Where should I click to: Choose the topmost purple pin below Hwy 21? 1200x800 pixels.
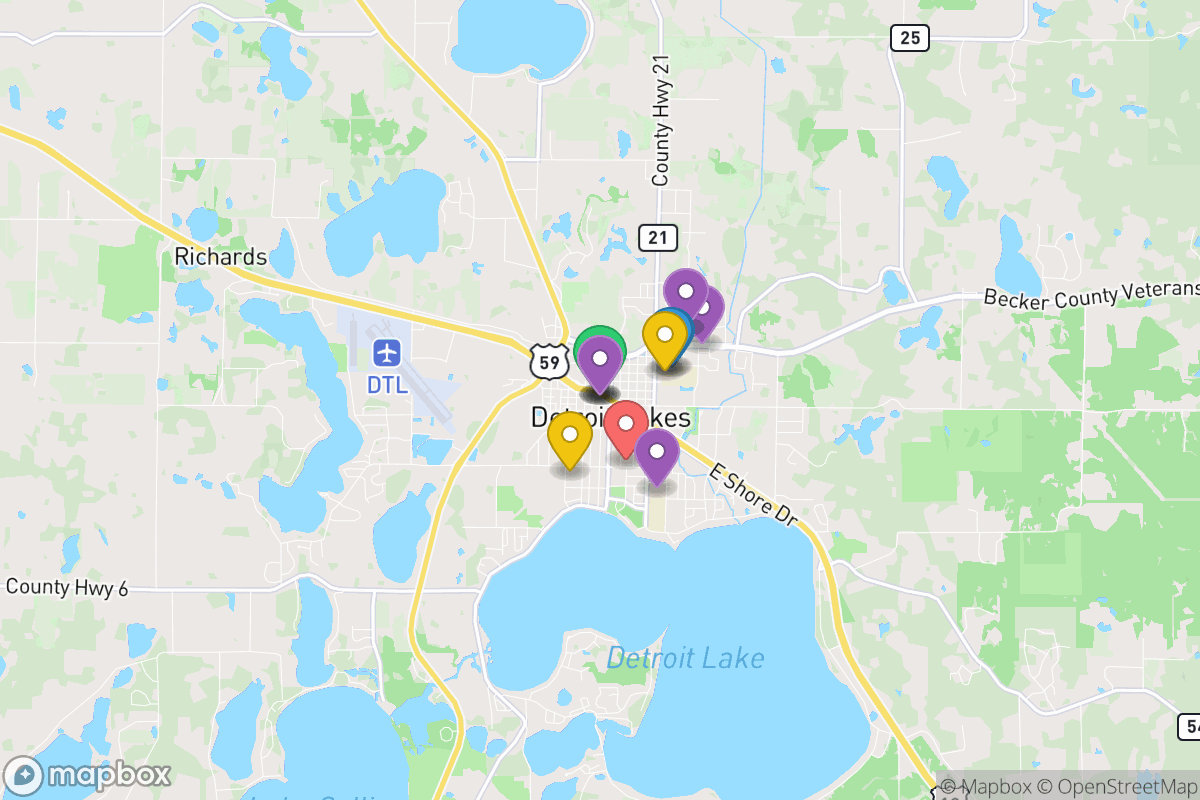[686, 292]
